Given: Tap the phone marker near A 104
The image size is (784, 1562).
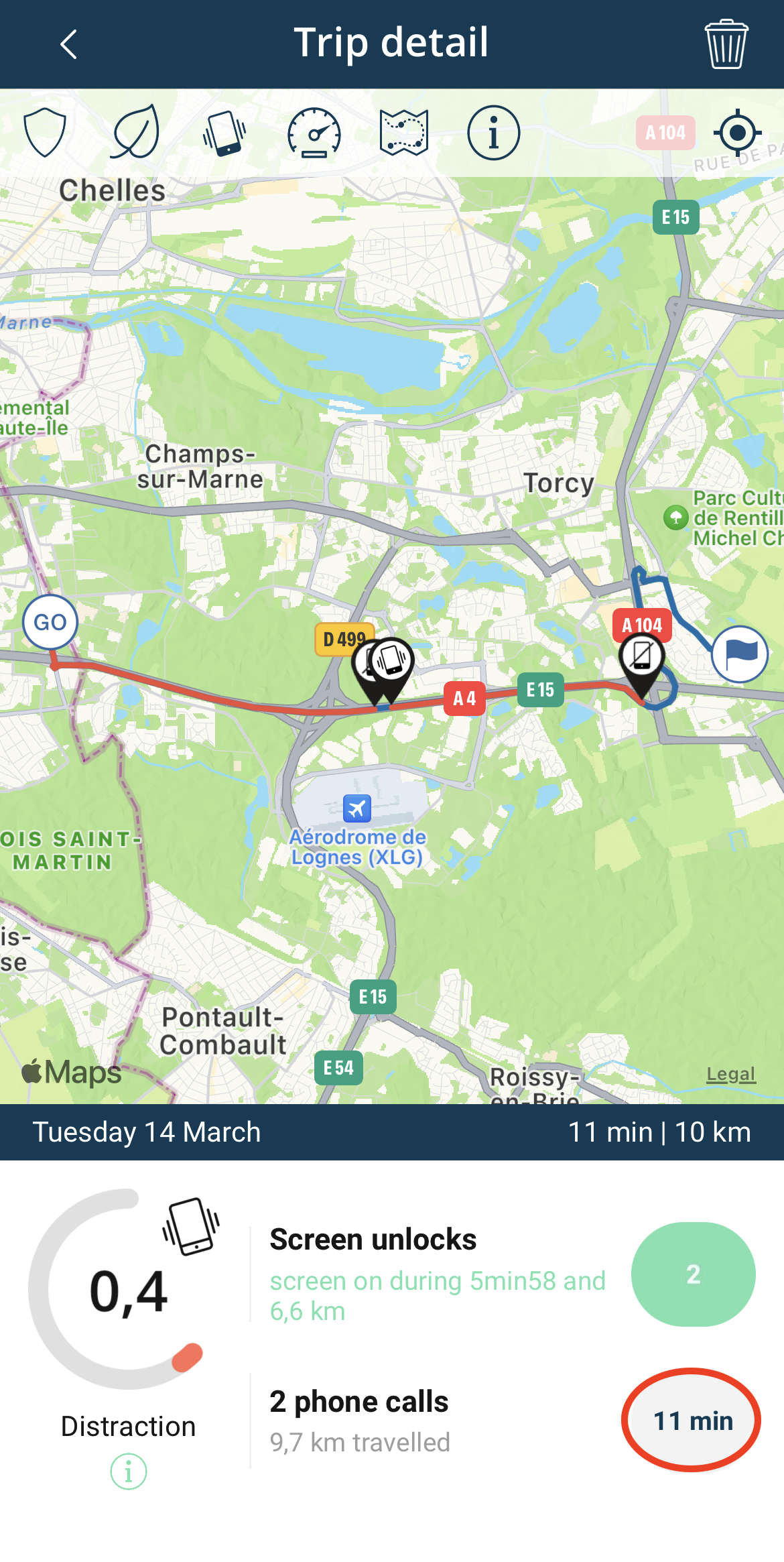Looking at the screenshot, I should click(641, 658).
